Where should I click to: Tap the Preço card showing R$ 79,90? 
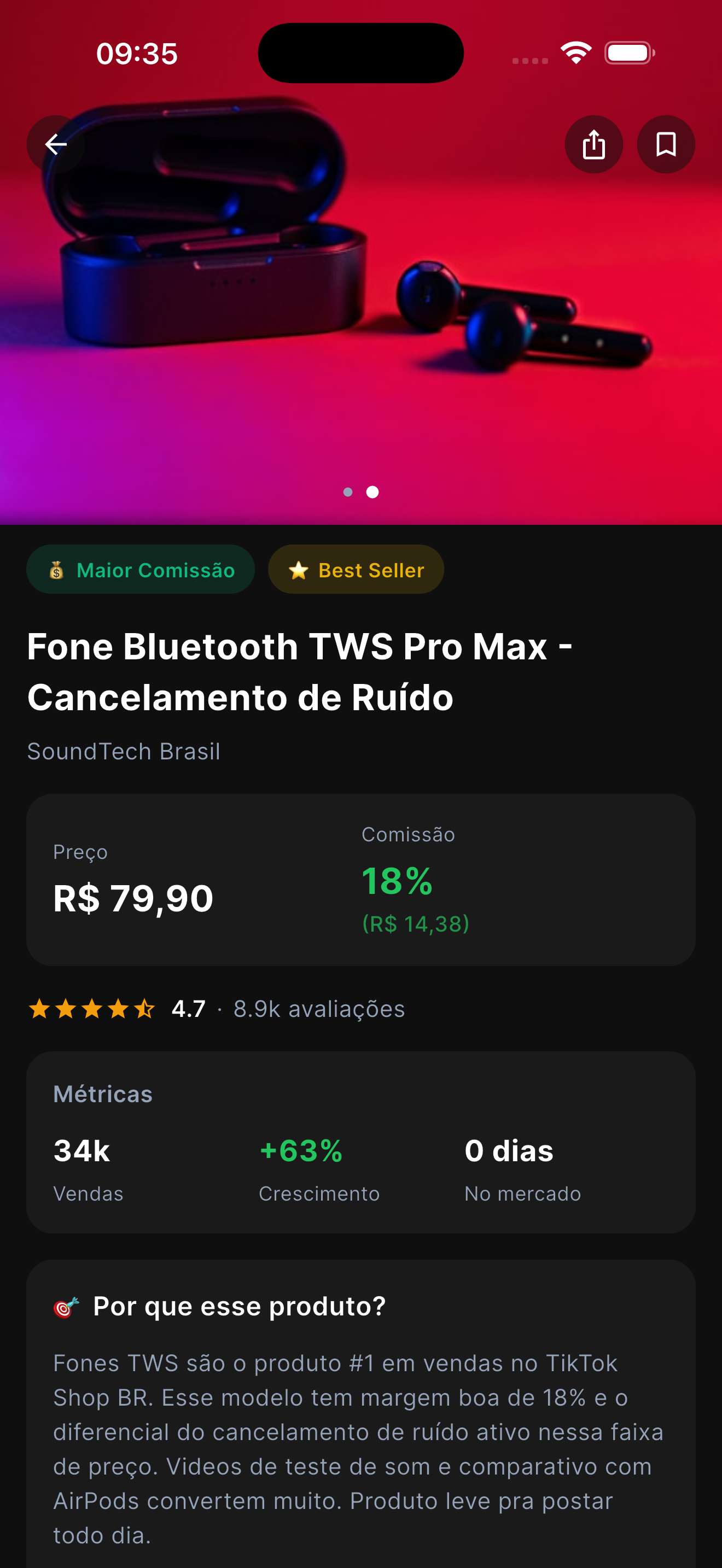pos(133,897)
